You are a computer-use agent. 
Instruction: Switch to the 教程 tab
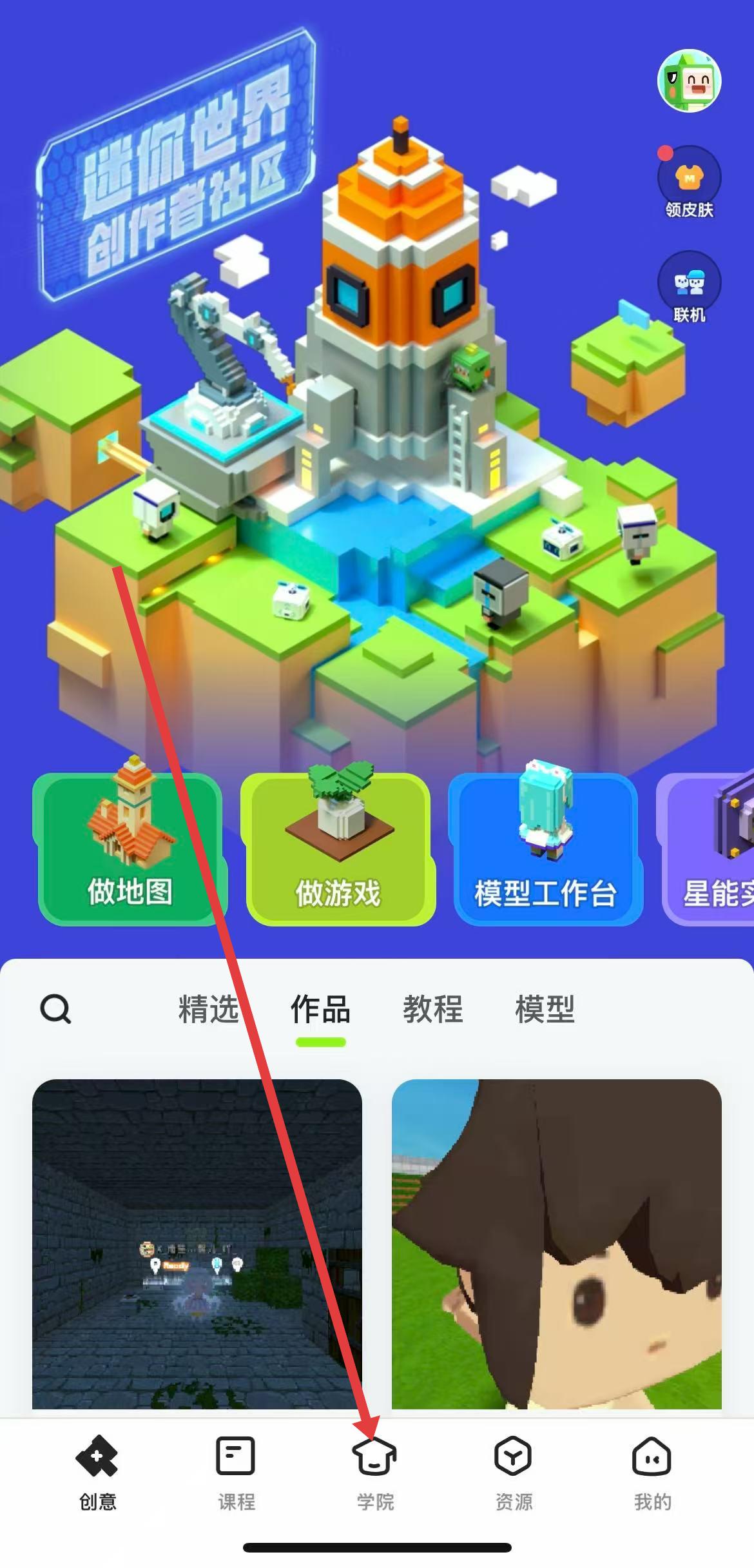tap(432, 1009)
